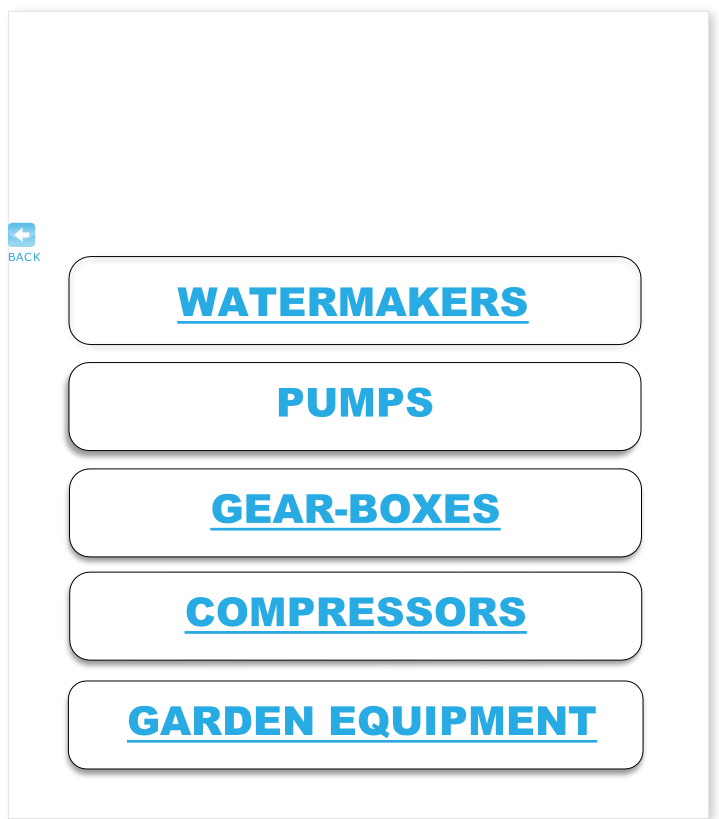Screen dimensions: 719x819
Task: Open the WATERMAKERS category
Action: pyautogui.click(x=353, y=302)
